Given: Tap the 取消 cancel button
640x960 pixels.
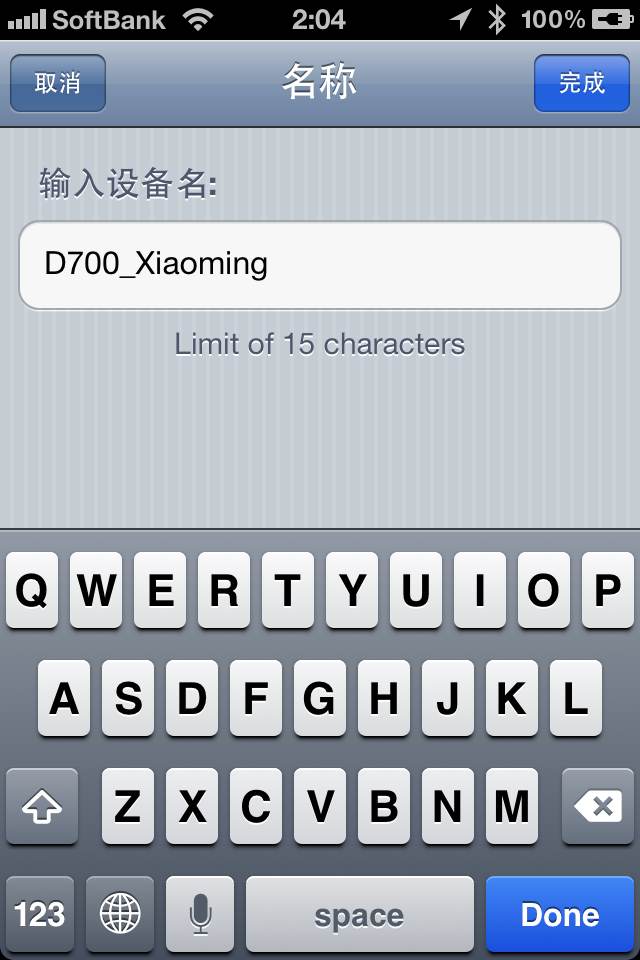Looking at the screenshot, I should (58, 83).
